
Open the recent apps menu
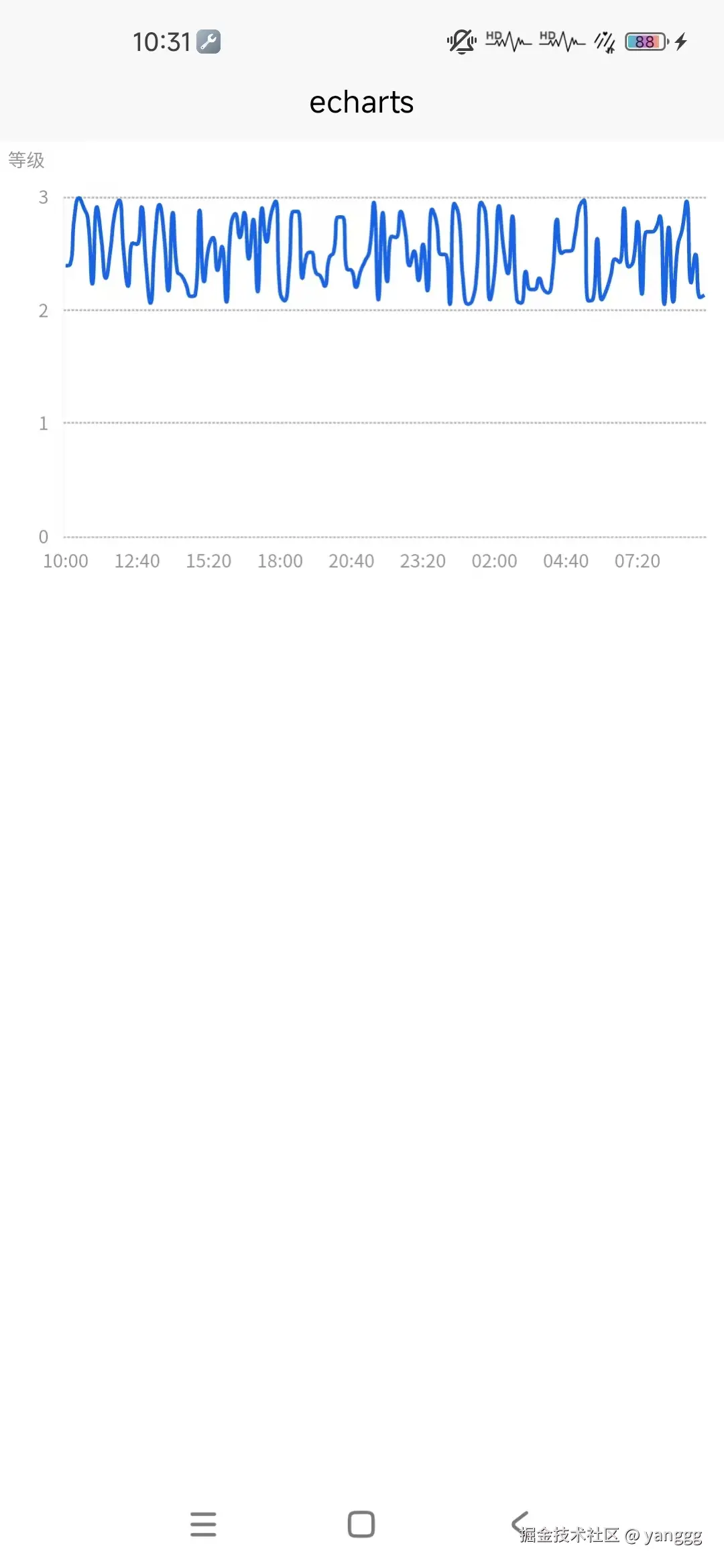tap(203, 1524)
